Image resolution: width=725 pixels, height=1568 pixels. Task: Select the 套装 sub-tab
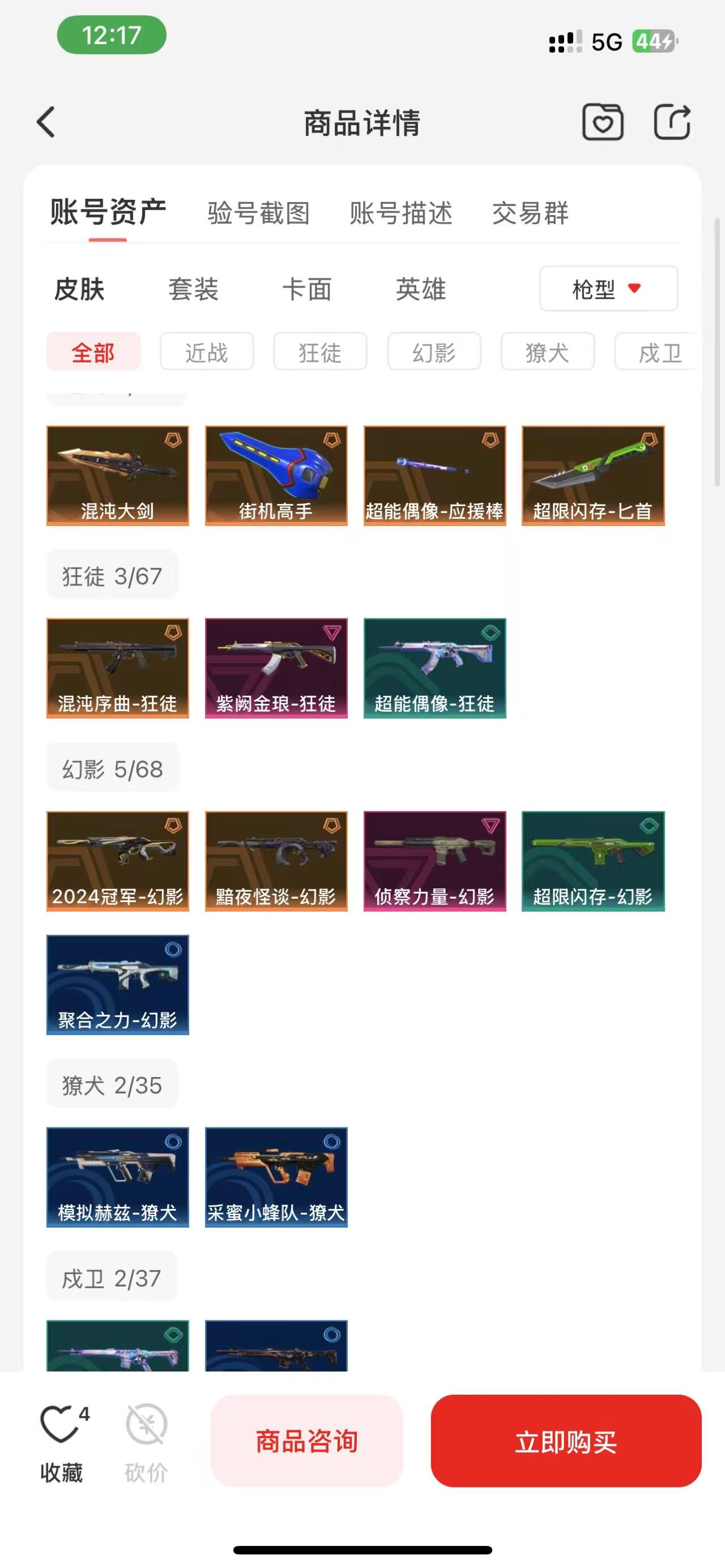coord(194,289)
